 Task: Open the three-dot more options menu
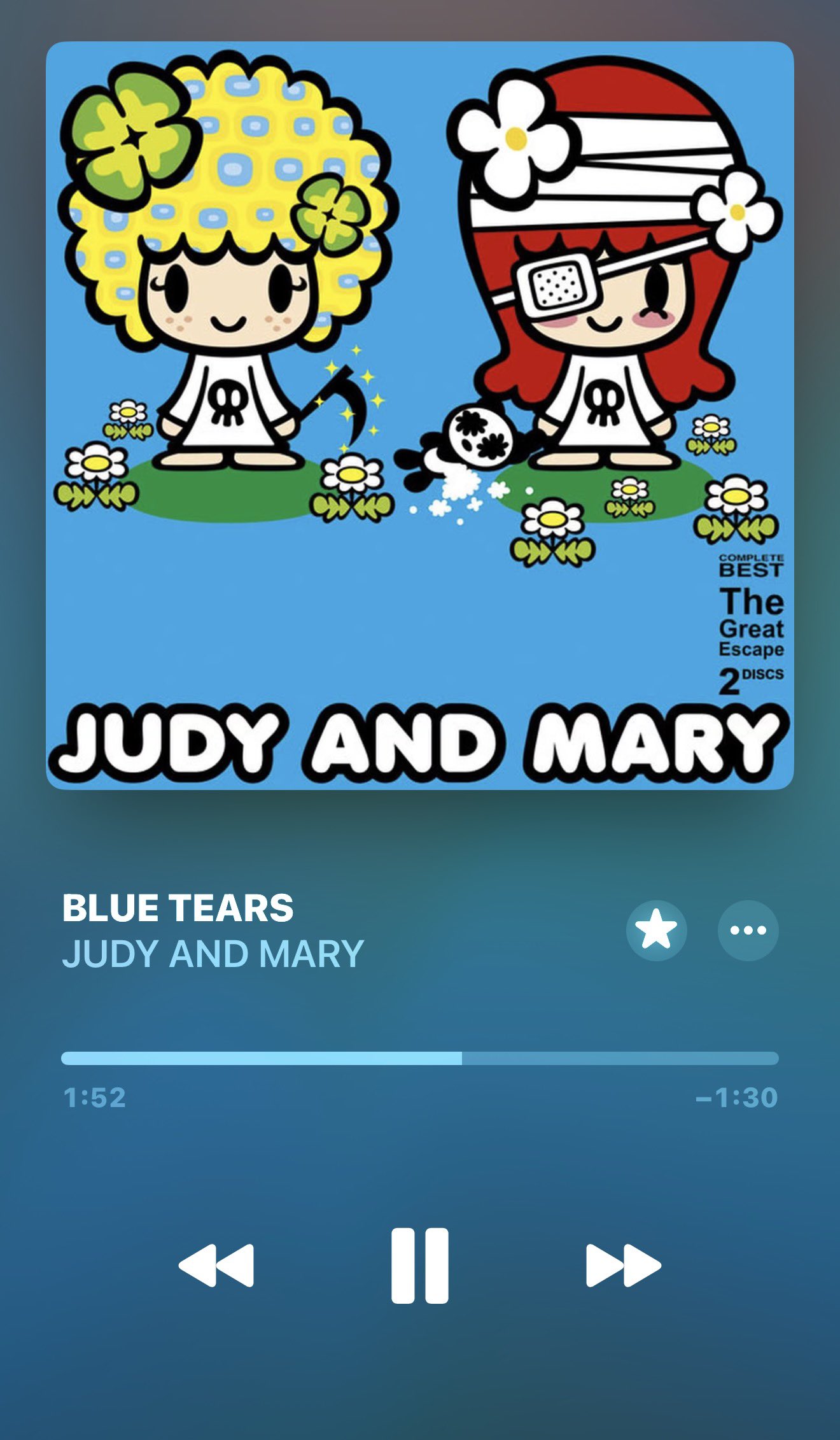748,930
